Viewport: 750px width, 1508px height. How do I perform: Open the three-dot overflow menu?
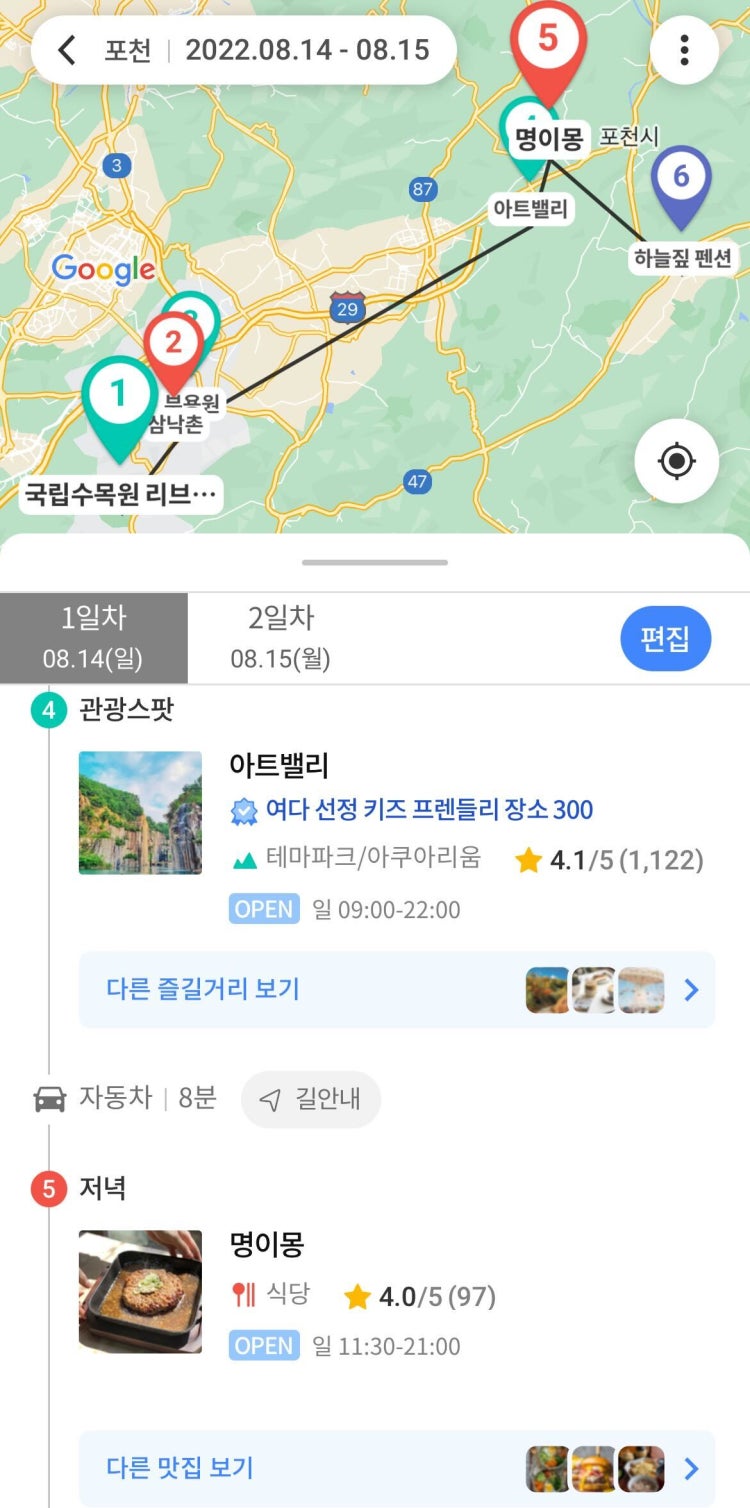coord(684,49)
